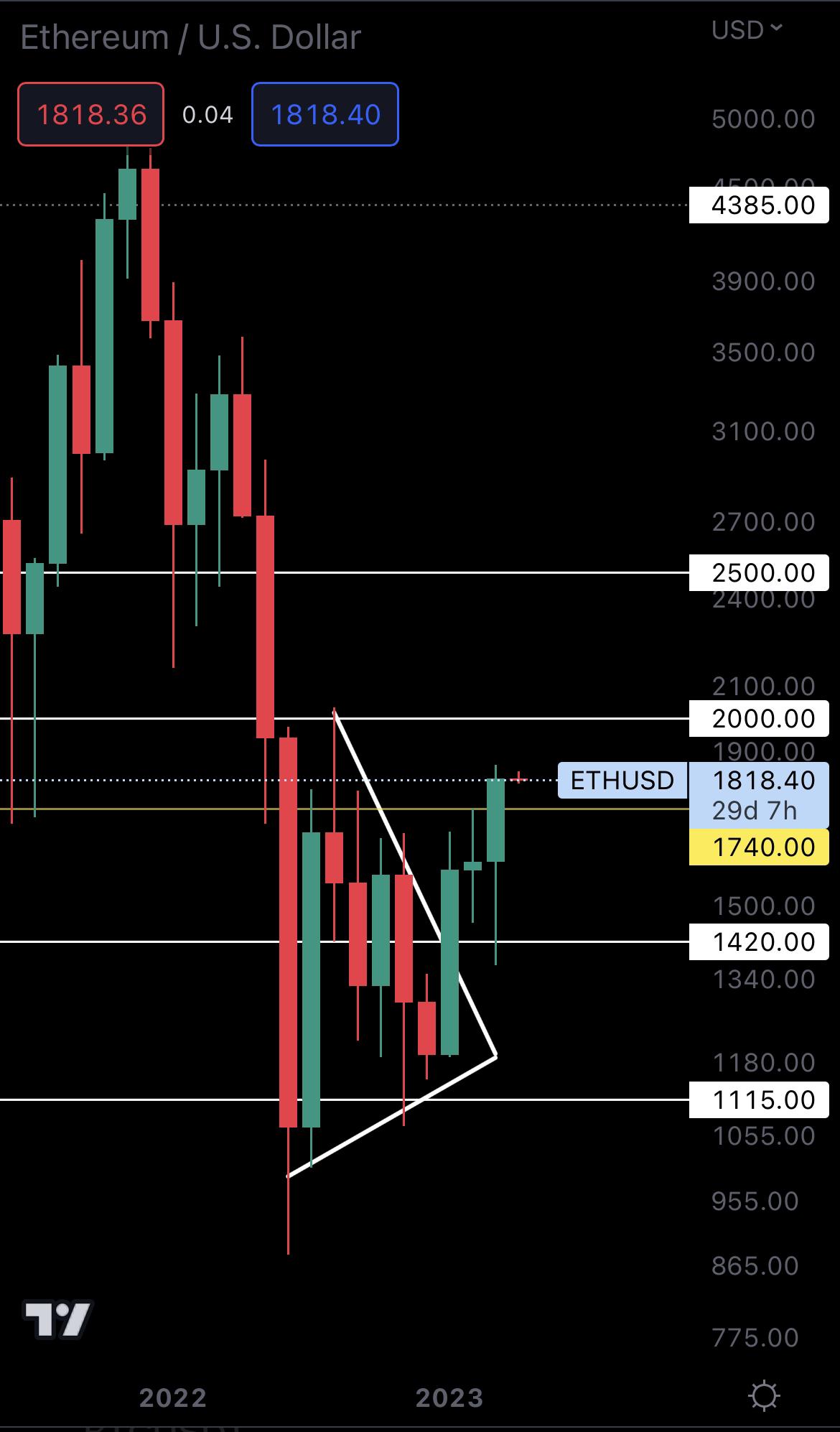Open the USD currency dropdown
Image resolution: width=840 pixels, height=1432 pixels.
(747, 30)
